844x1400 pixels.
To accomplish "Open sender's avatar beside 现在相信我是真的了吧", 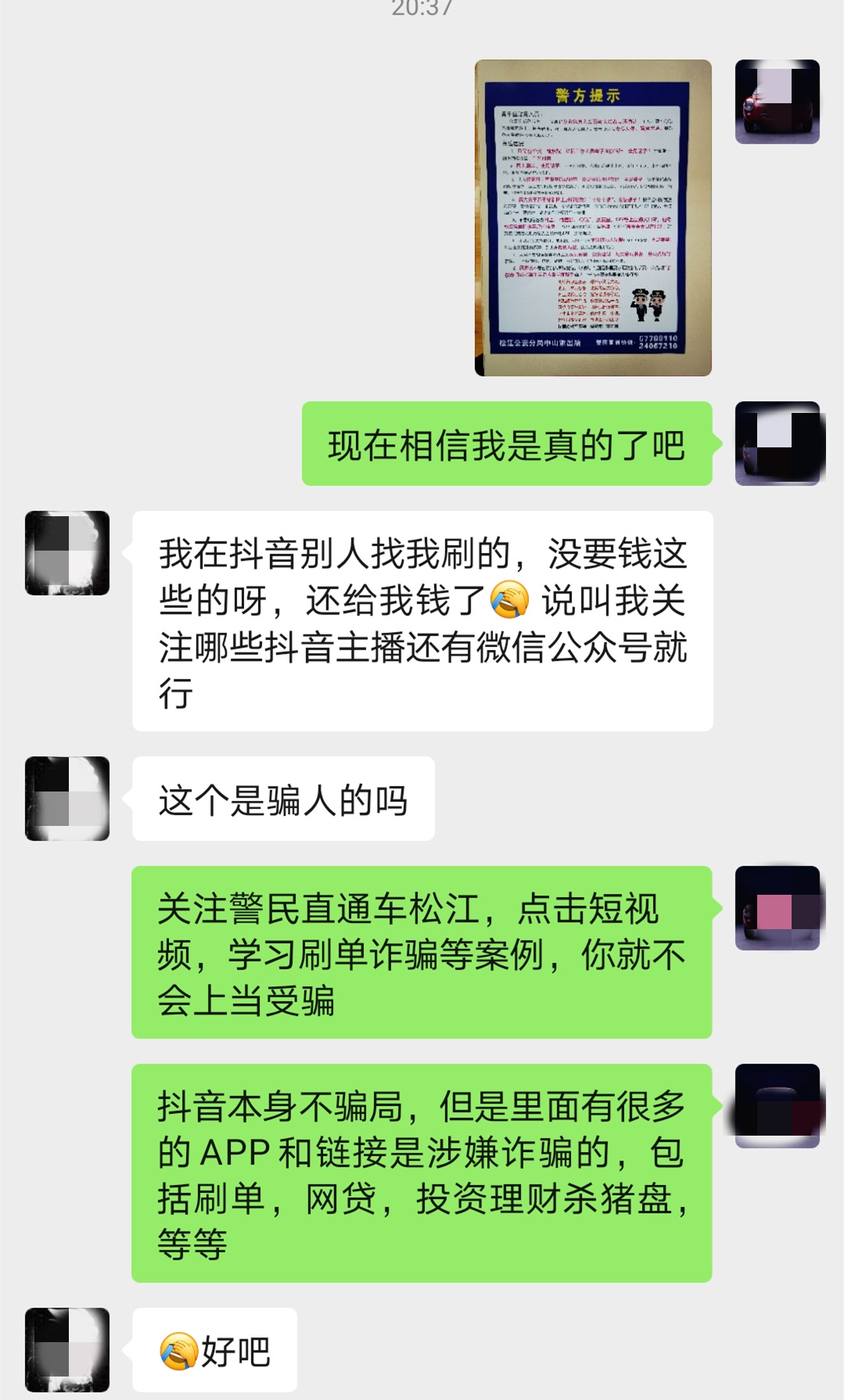I will pyautogui.click(x=778, y=443).
